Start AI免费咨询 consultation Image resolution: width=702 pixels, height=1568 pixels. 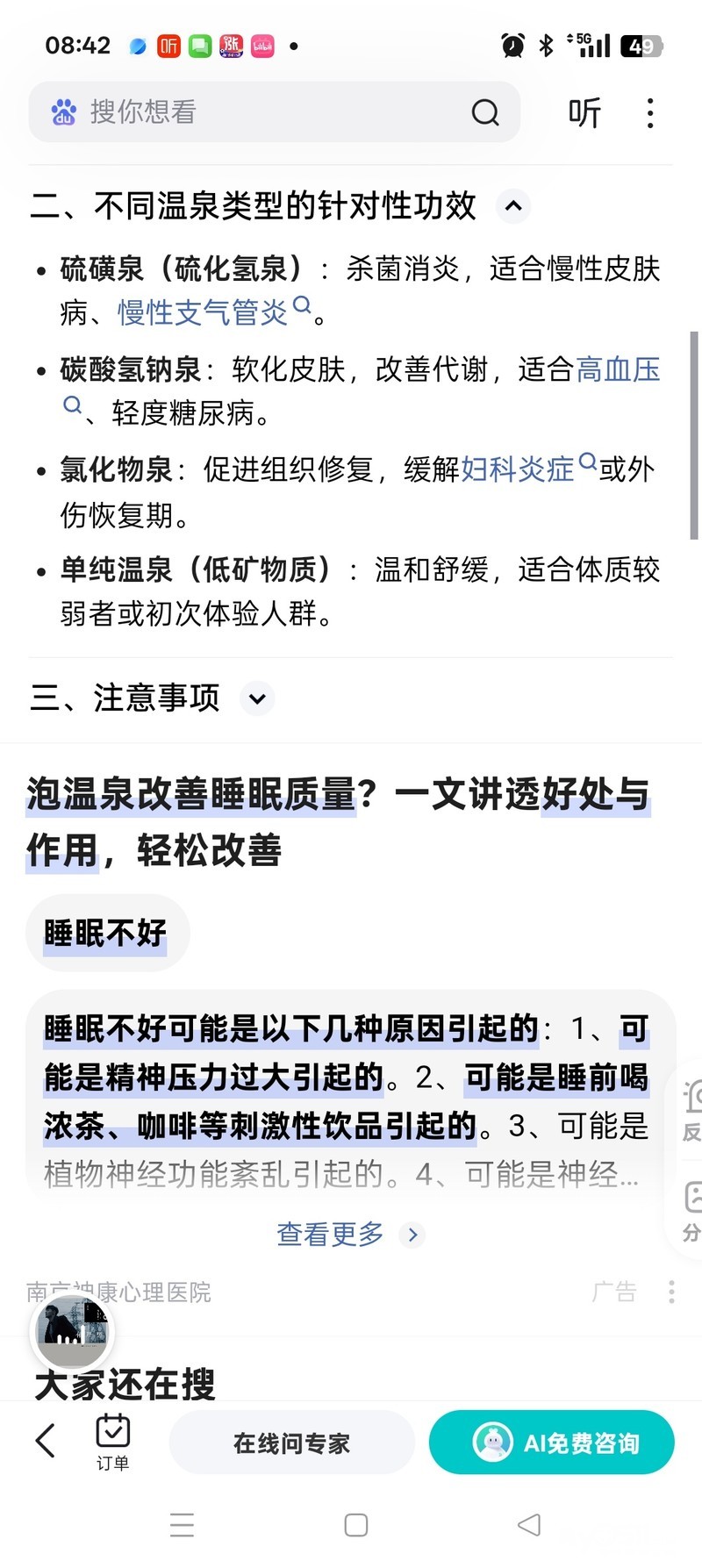tap(551, 1443)
